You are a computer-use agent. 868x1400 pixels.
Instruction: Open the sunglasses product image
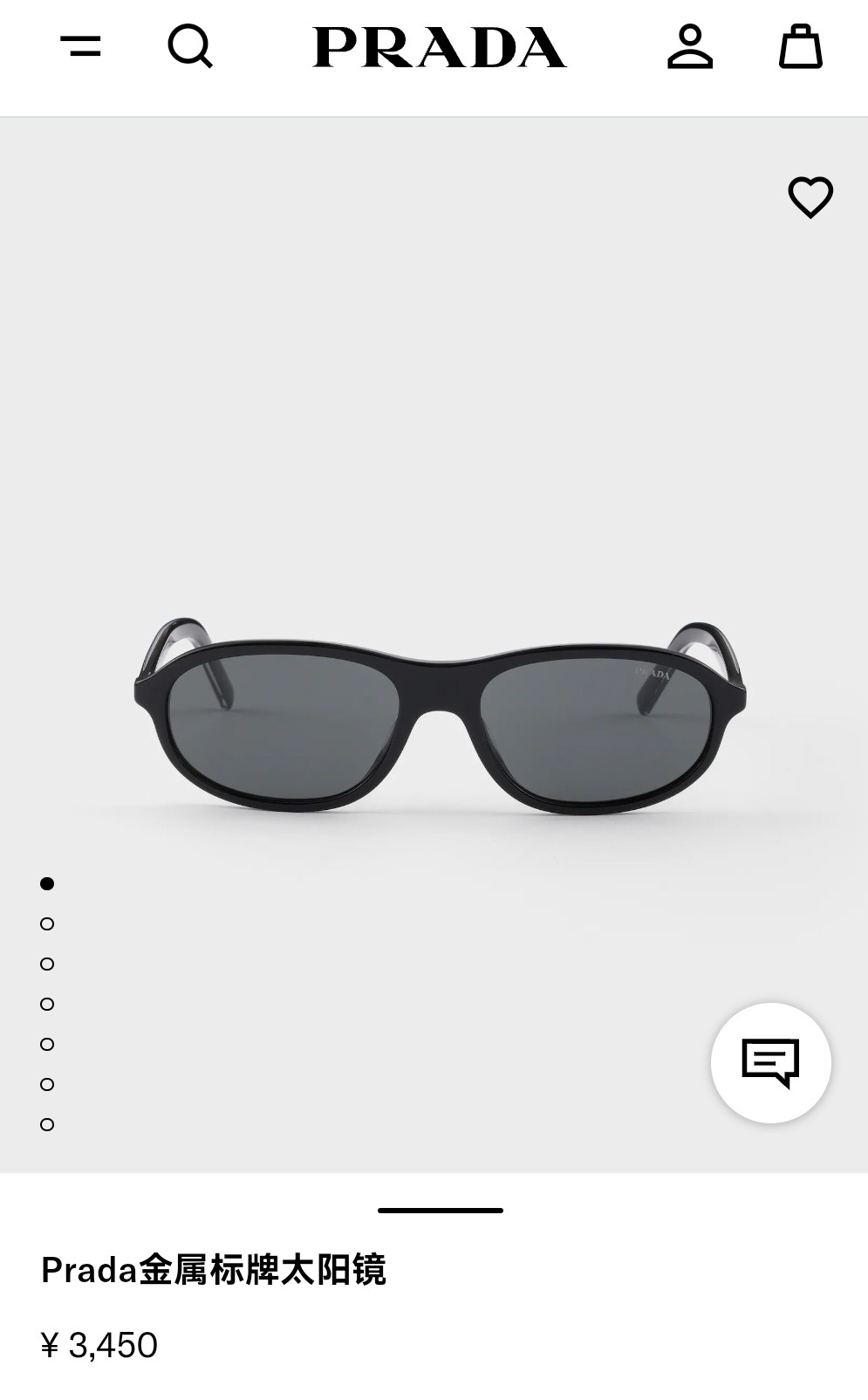[440, 716]
